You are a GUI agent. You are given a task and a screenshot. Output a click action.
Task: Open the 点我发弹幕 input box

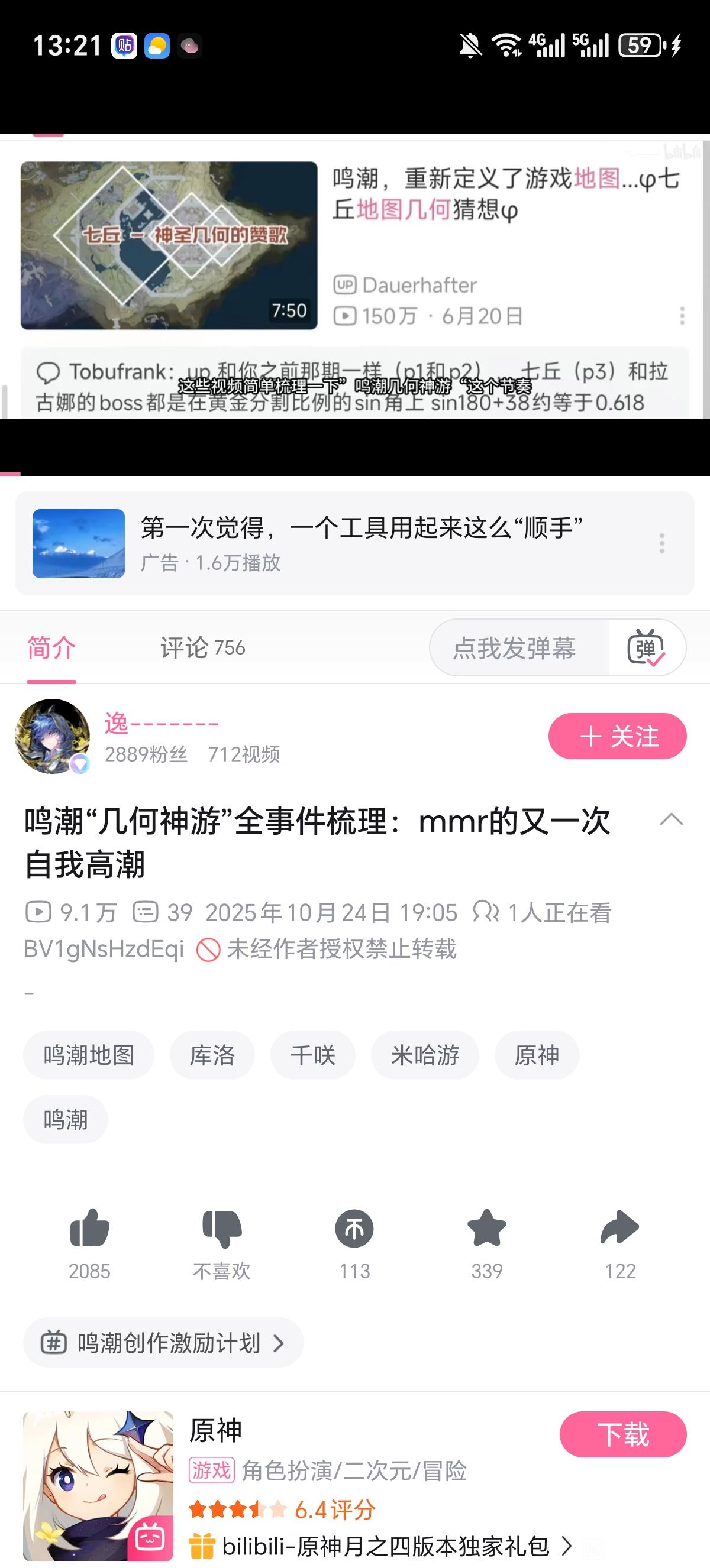tap(515, 647)
